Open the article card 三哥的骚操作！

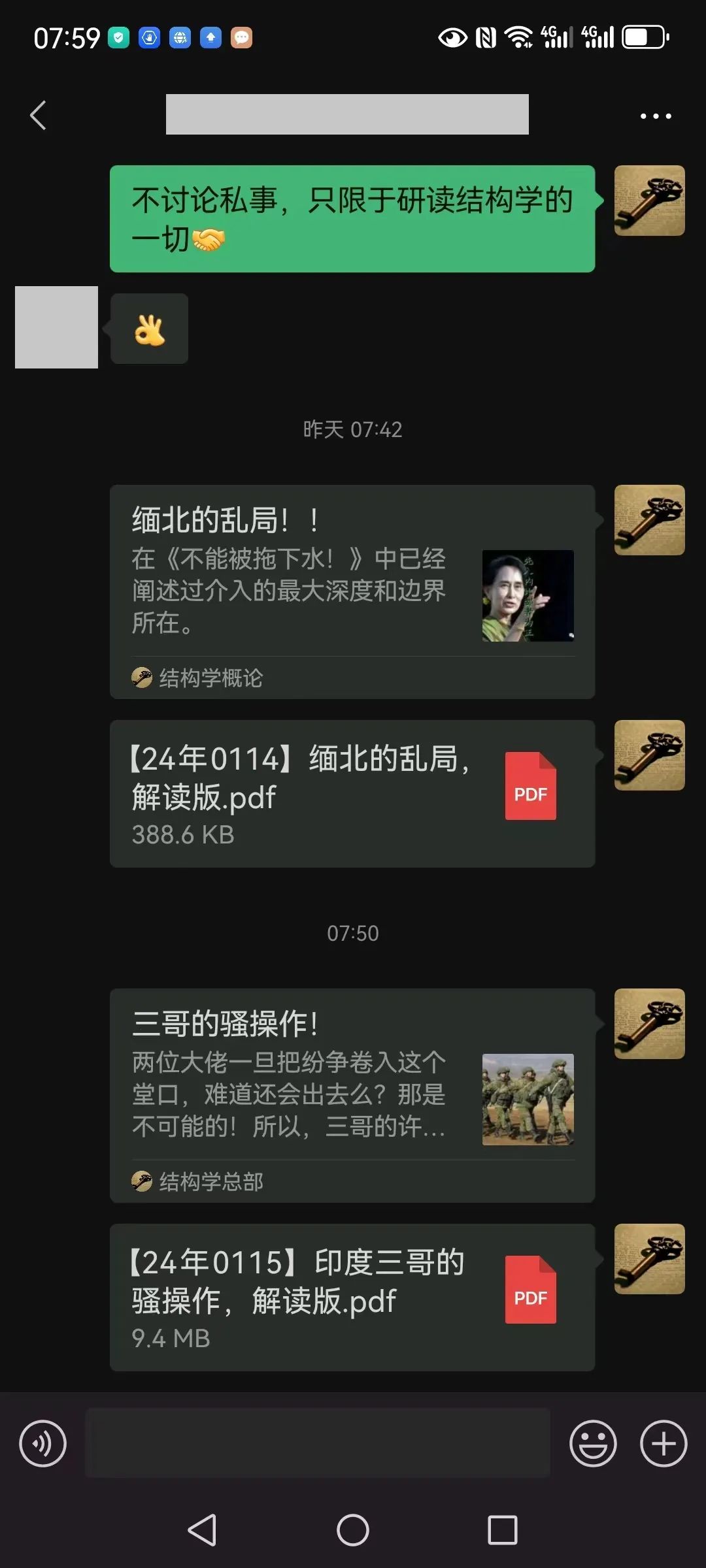pos(352,1096)
